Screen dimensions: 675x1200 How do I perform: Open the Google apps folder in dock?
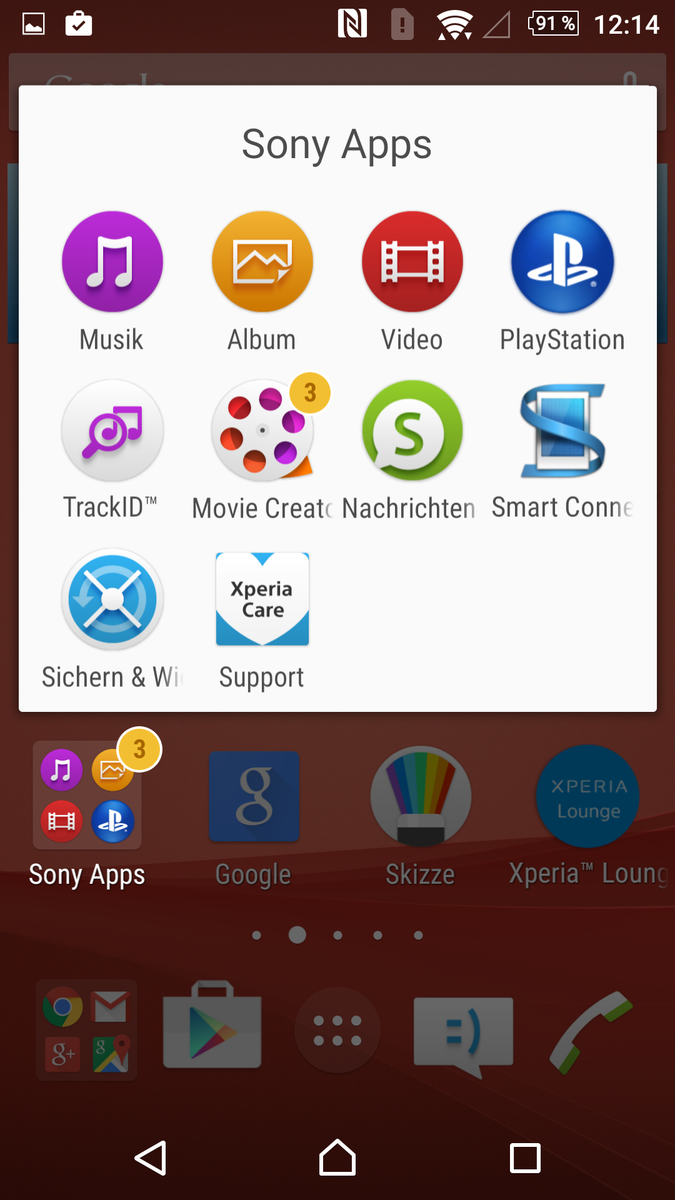point(87,1030)
